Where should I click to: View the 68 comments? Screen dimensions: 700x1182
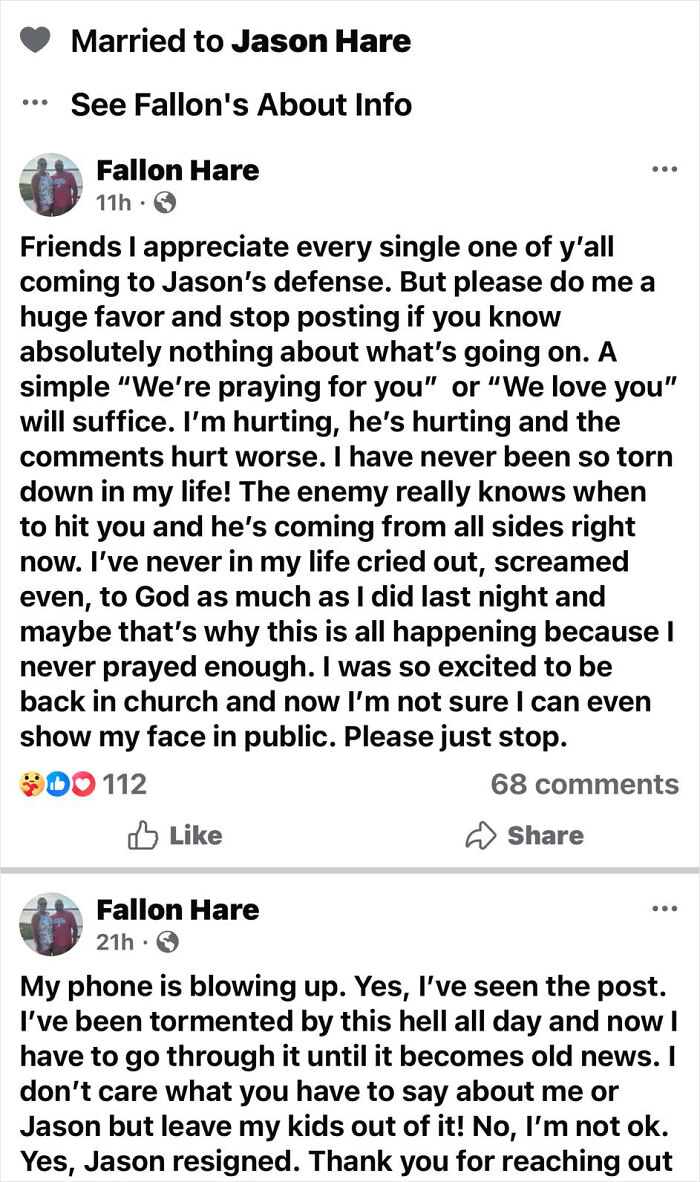[584, 784]
